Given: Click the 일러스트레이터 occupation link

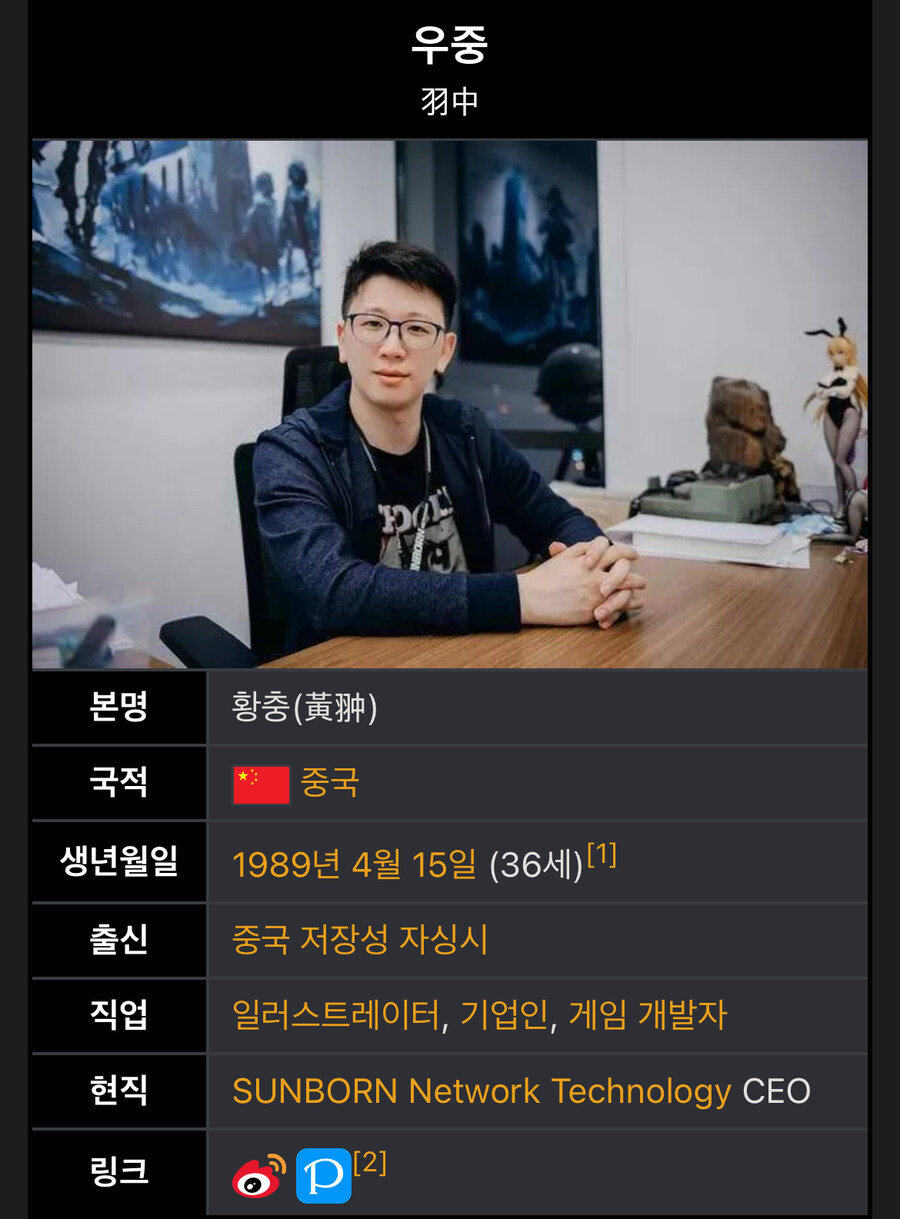Looking at the screenshot, I should point(330,1015).
